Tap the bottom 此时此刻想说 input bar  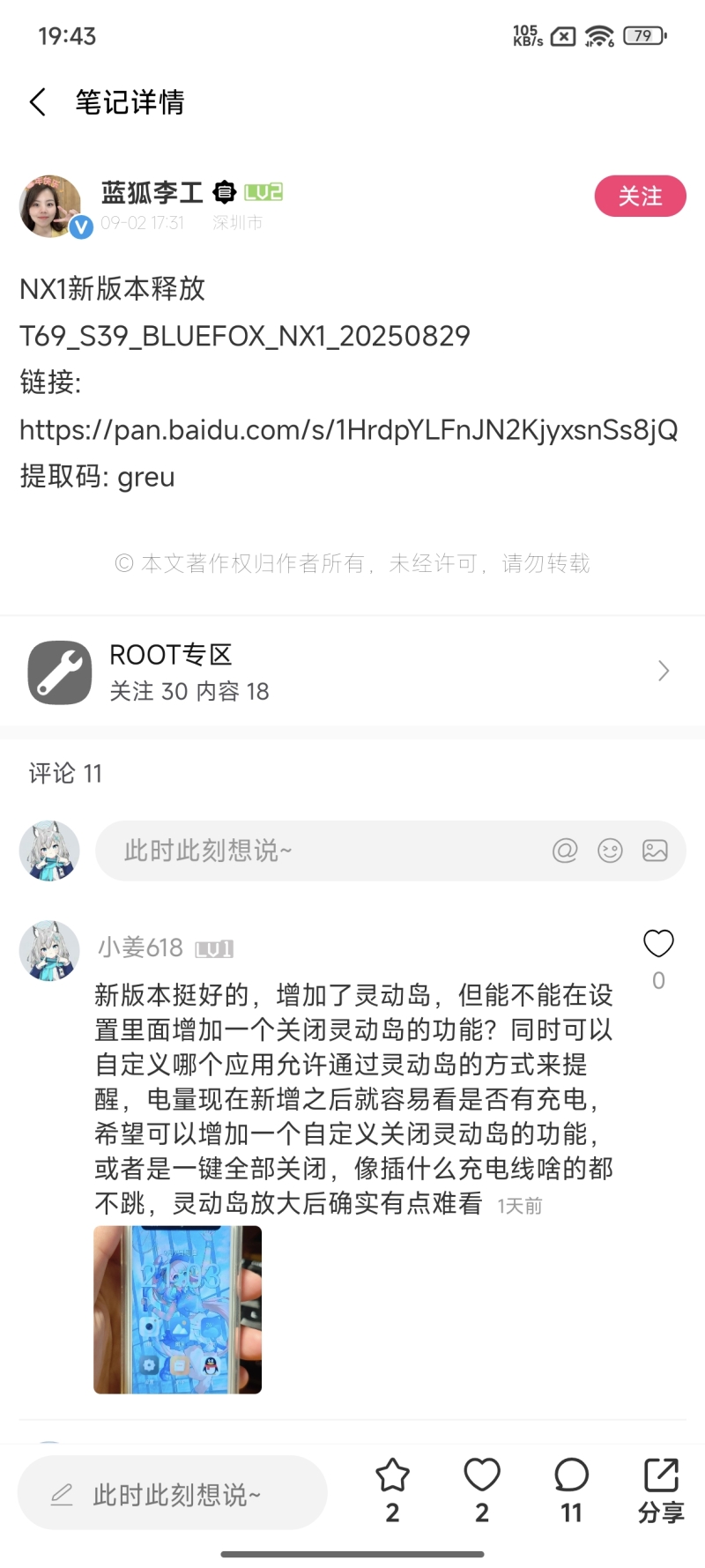[x=173, y=1495]
